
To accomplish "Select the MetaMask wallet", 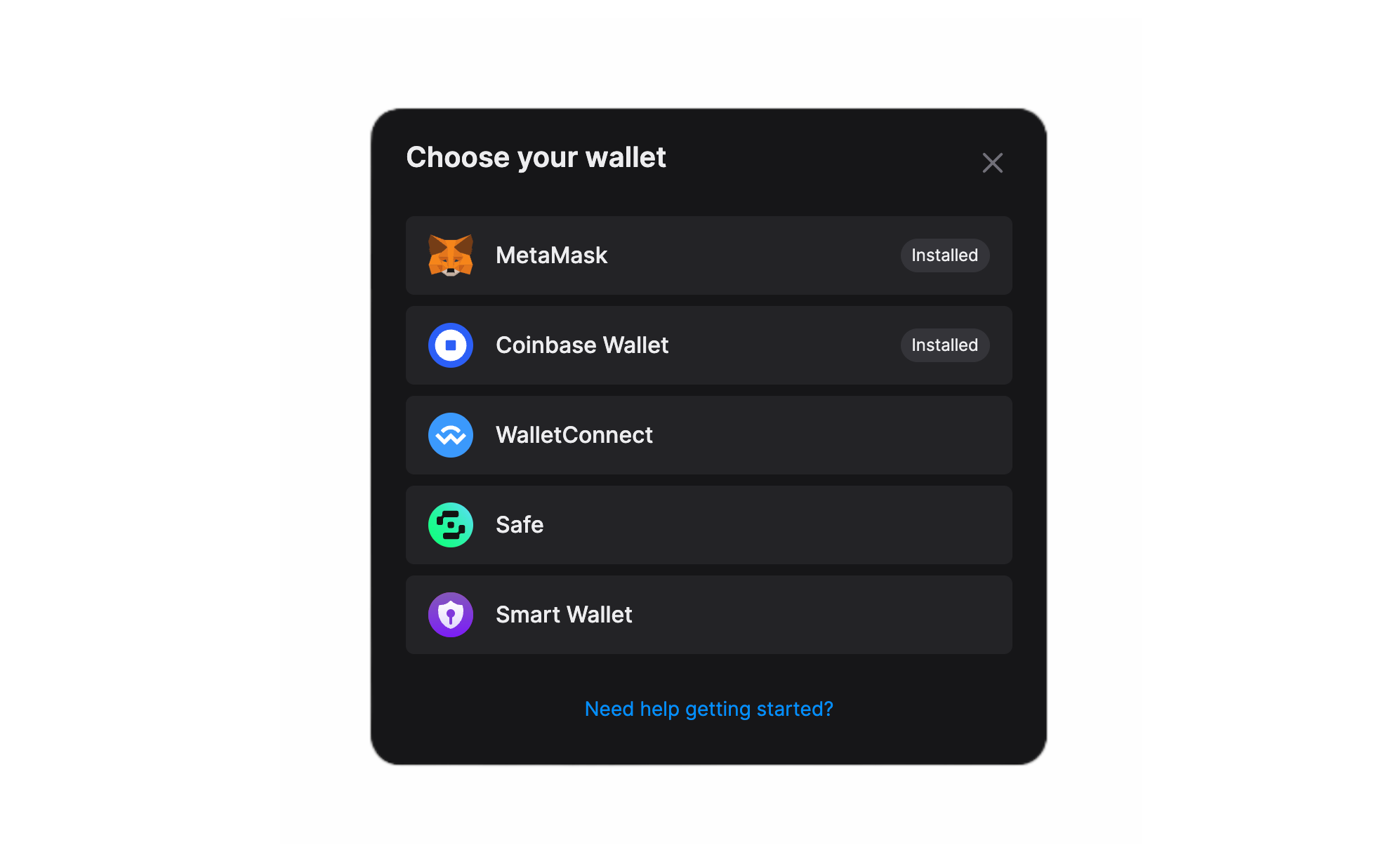I will click(708, 255).
